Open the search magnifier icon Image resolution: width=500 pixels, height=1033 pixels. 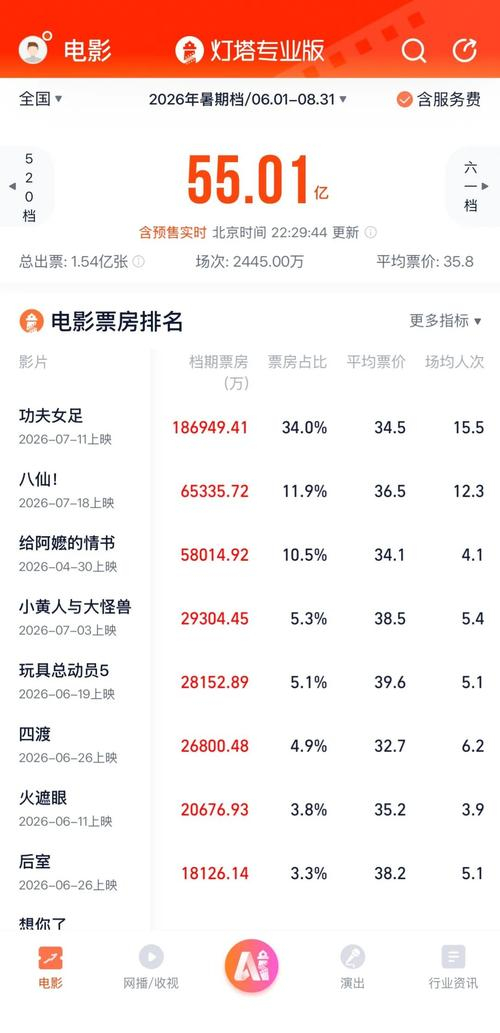click(x=414, y=51)
